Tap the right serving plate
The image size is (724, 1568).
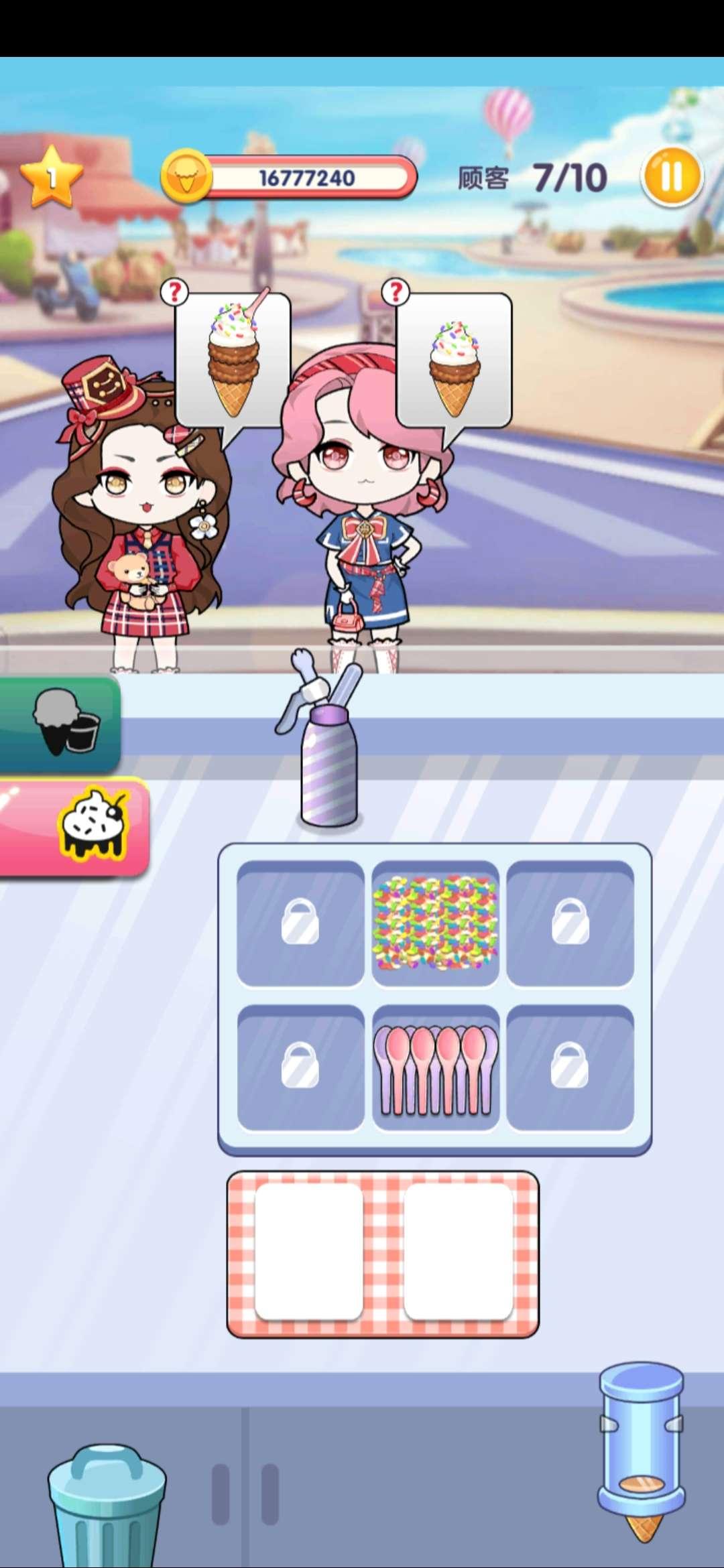point(458,1252)
